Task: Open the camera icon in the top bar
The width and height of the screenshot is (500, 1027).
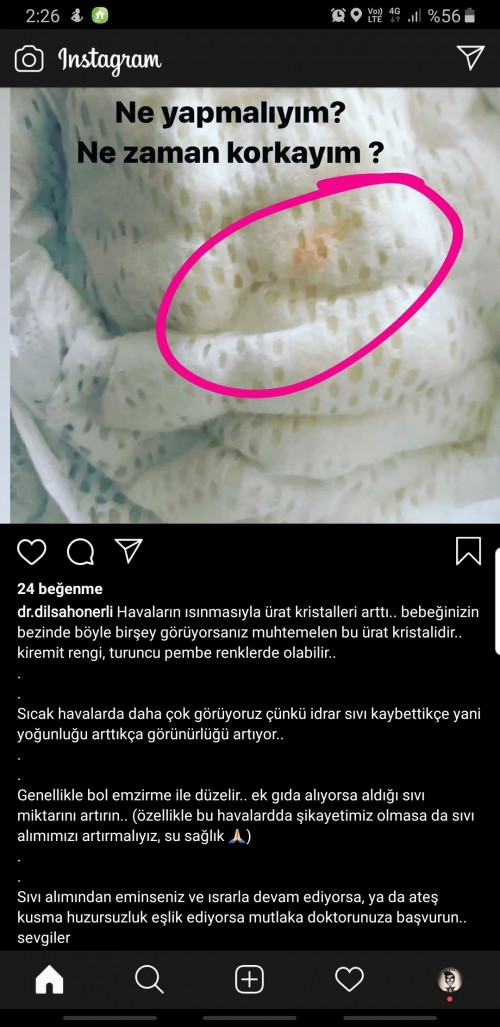Action: coord(29,60)
